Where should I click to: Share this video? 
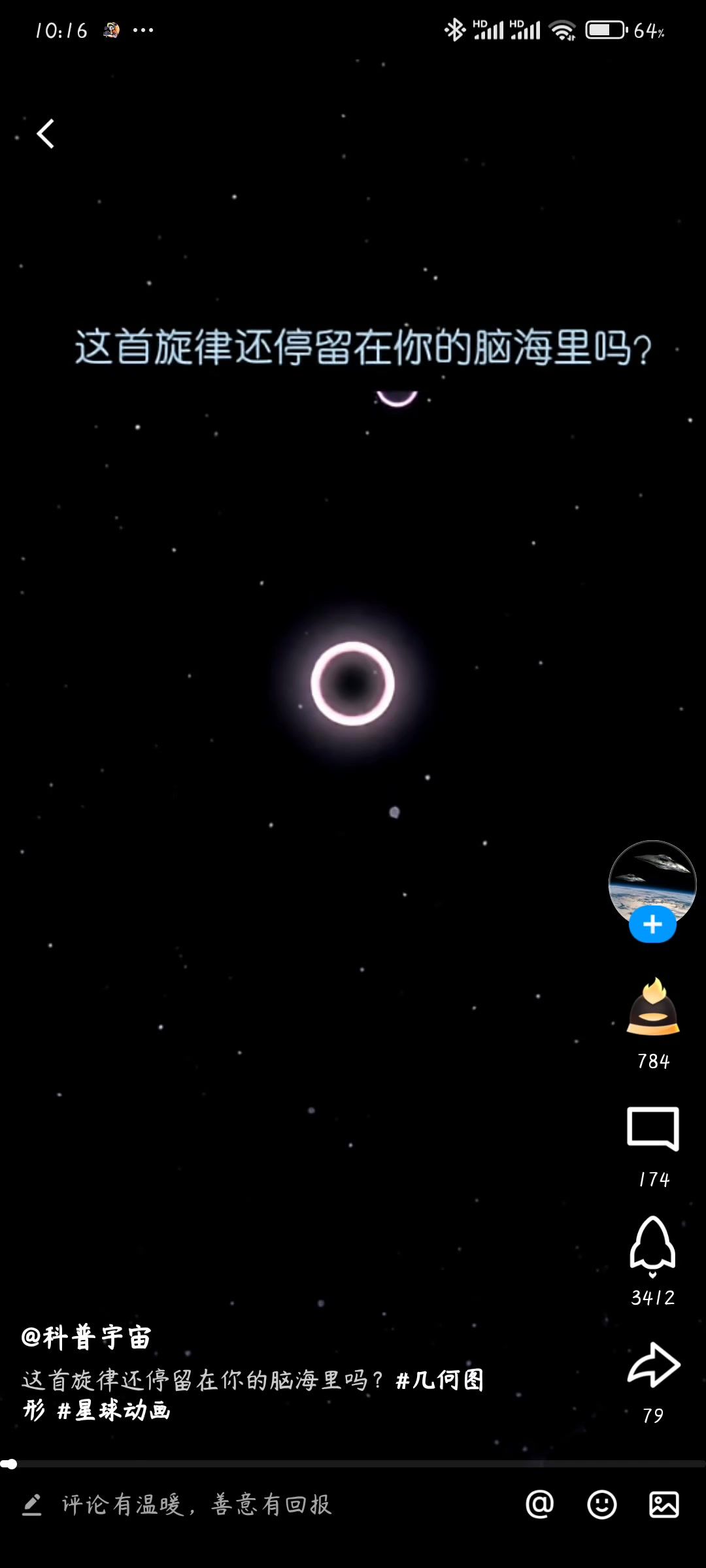coord(654,1365)
